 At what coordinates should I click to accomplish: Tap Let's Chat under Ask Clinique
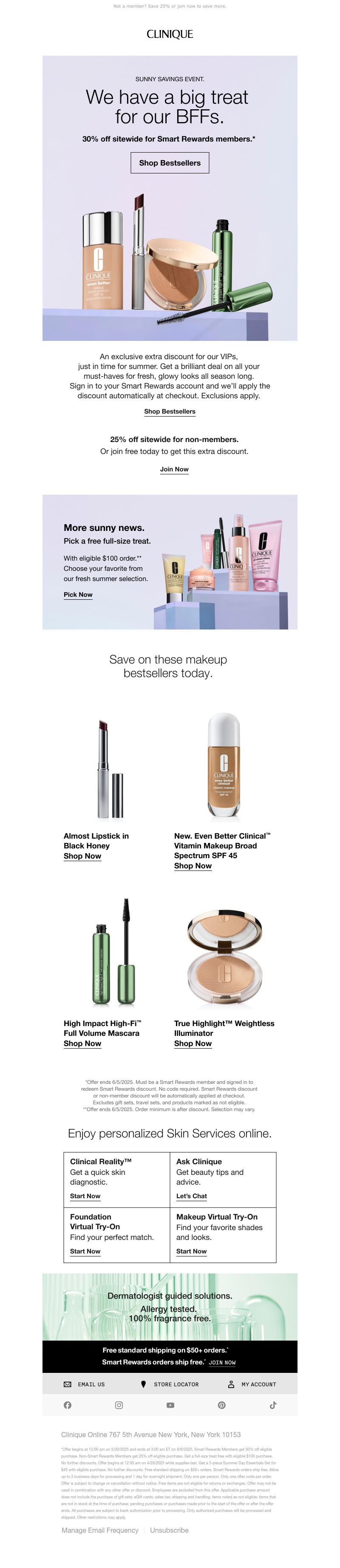click(192, 1196)
